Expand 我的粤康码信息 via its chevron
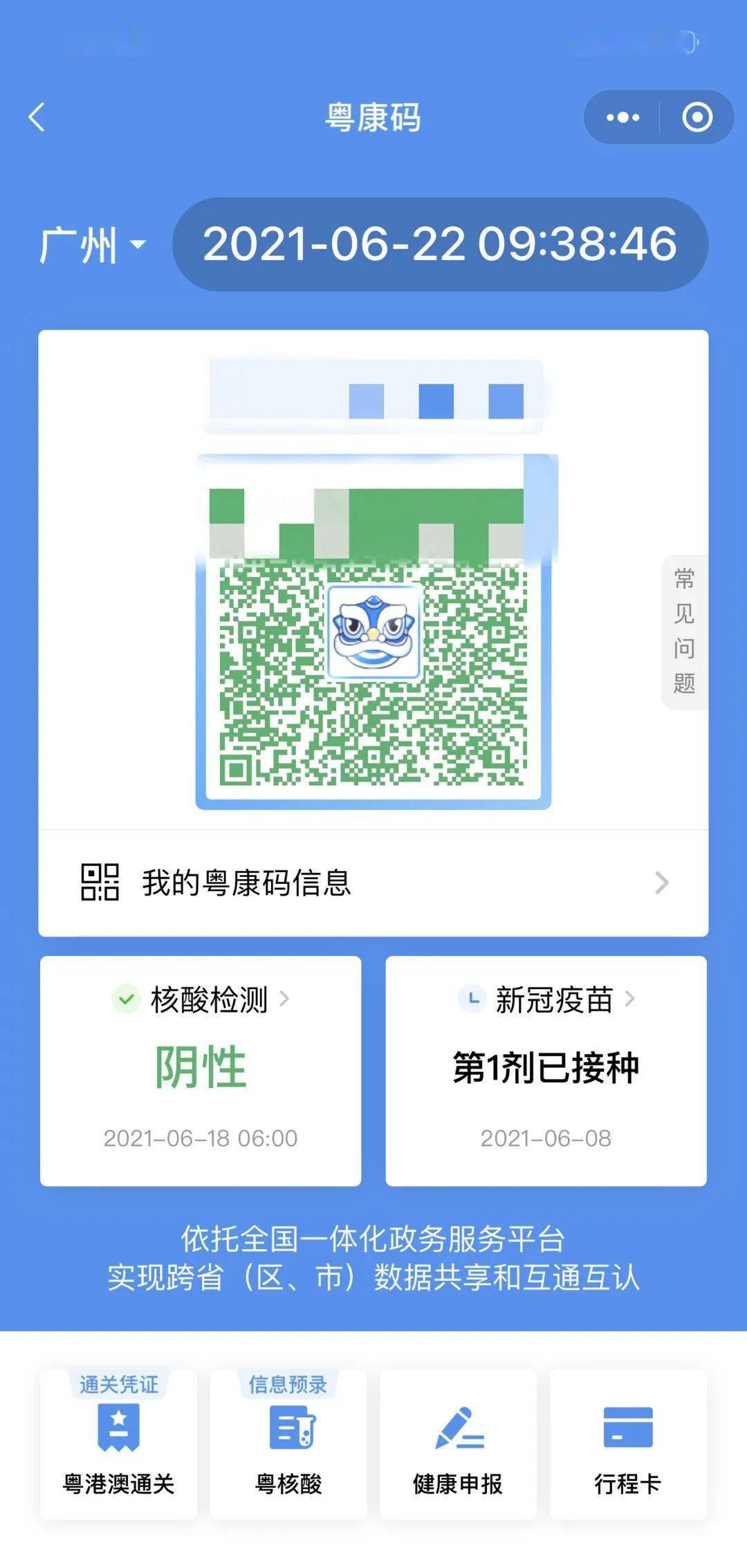The width and height of the screenshot is (747, 1568). click(x=661, y=882)
